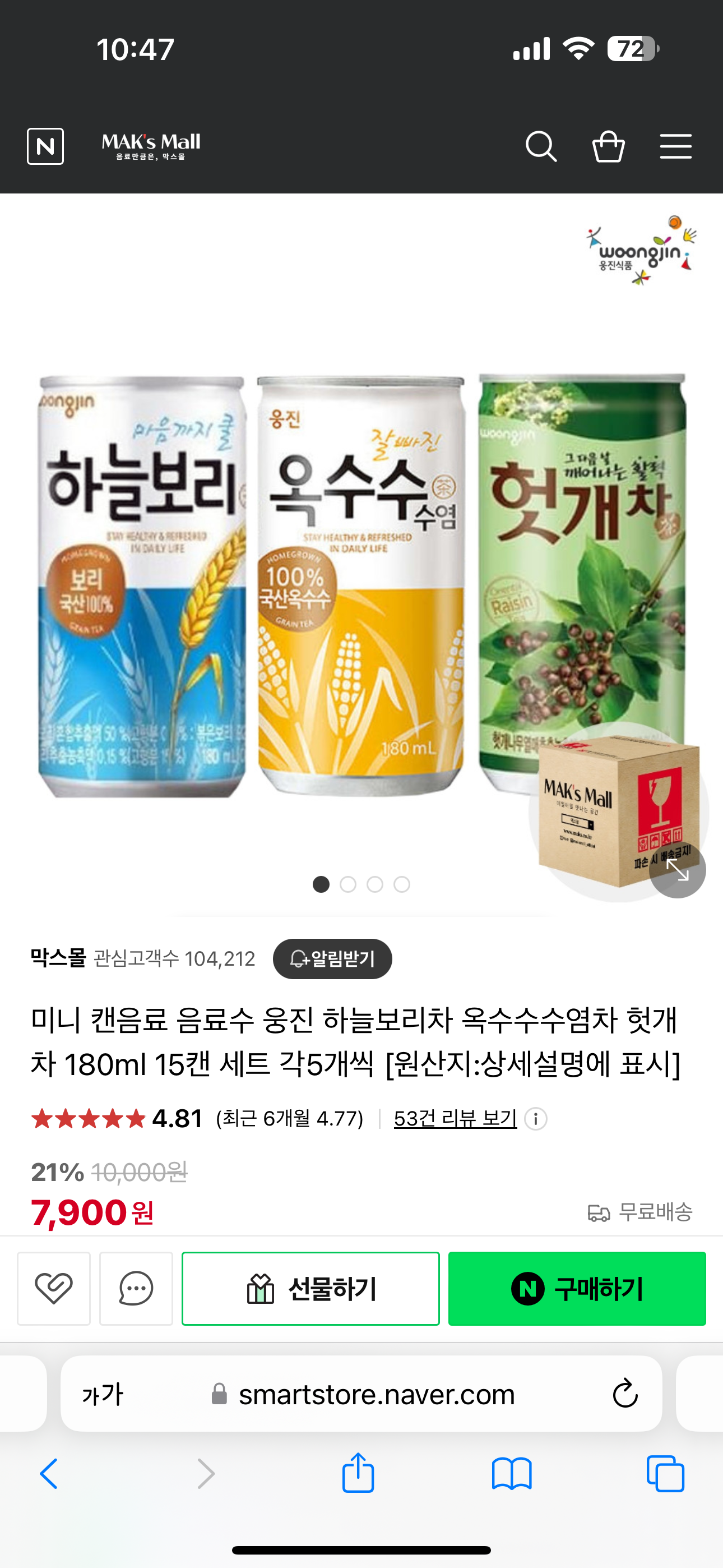Tap 선물하기 to send as a gift
Viewport: 723px width, 1568px height.
click(310, 1289)
